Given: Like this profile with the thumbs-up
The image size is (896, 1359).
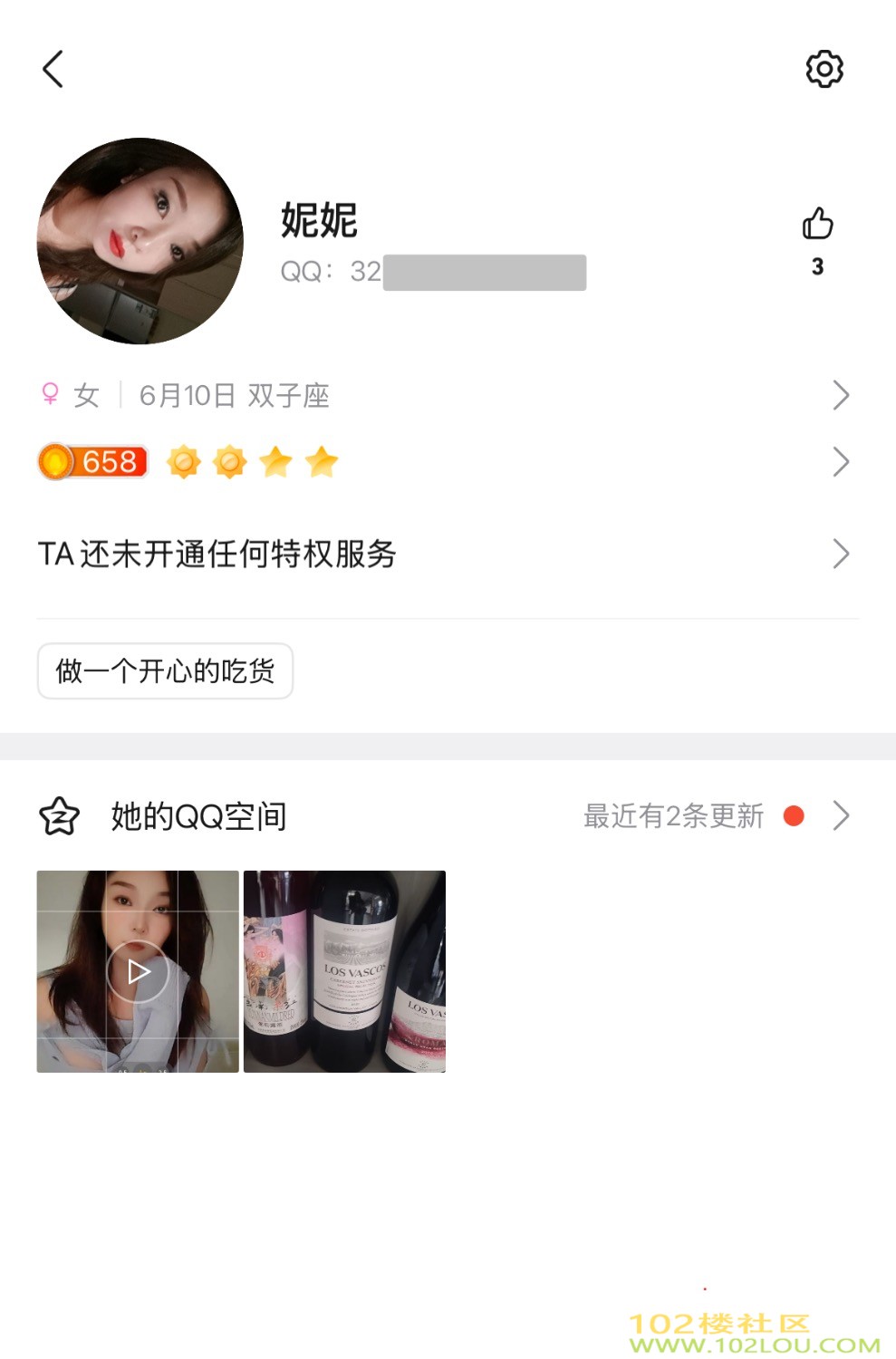Looking at the screenshot, I should coord(817,225).
